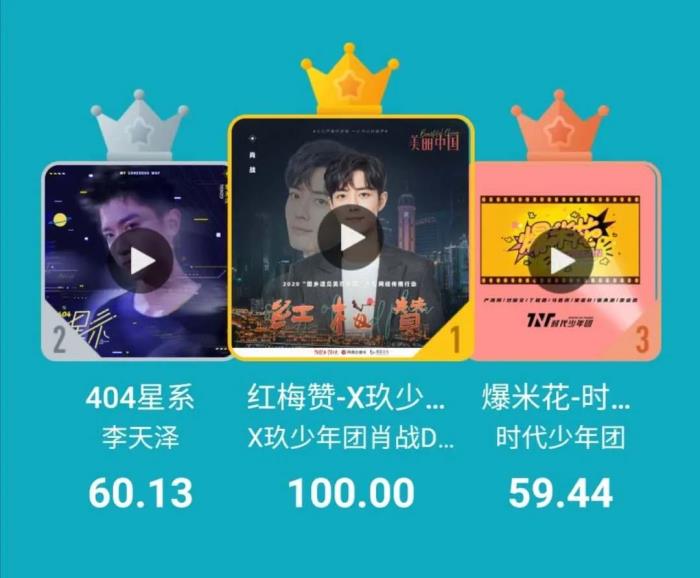
Task: Play 爆米花 by 时代少年团
Action: [x=561, y=261]
